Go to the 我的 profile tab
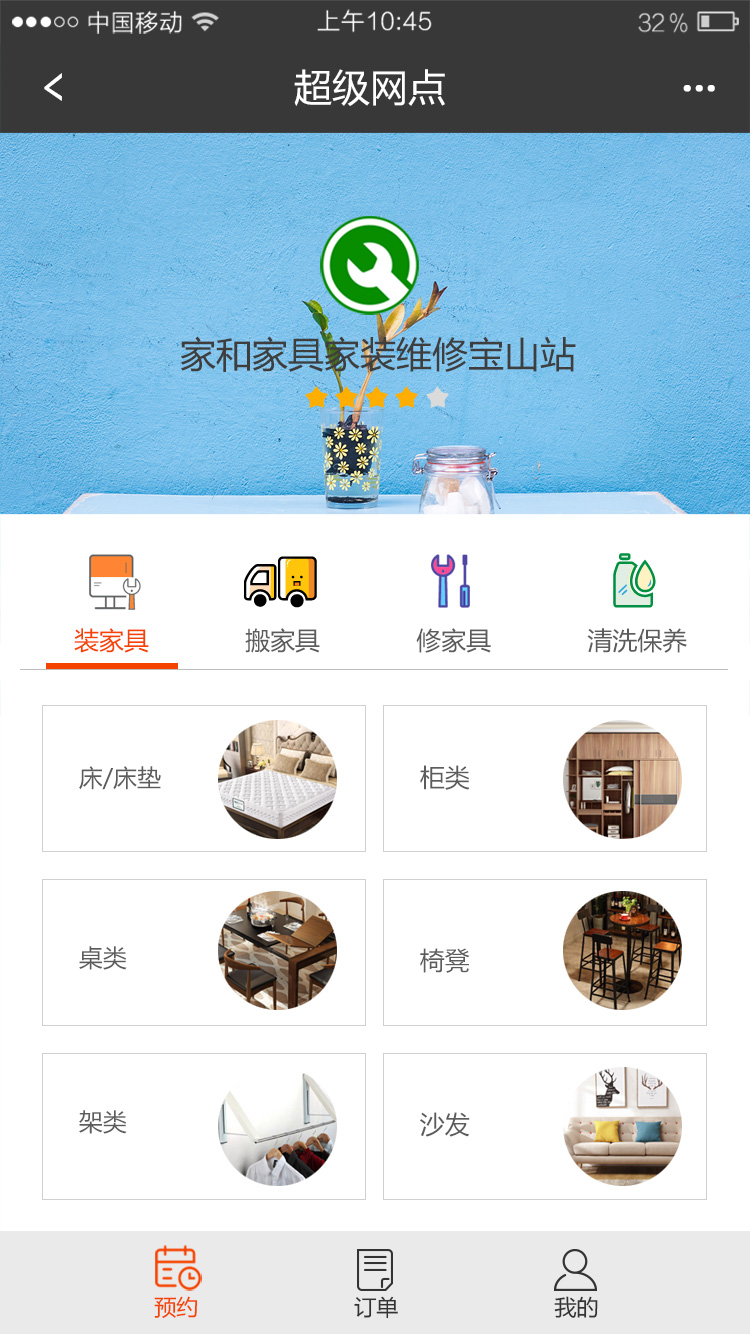 [575, 1283]
